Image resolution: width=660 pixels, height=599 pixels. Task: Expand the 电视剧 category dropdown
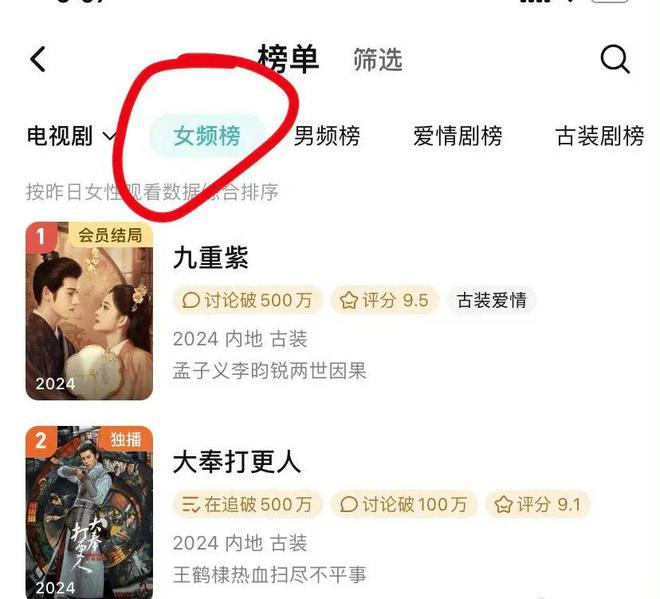coord(71,136)
